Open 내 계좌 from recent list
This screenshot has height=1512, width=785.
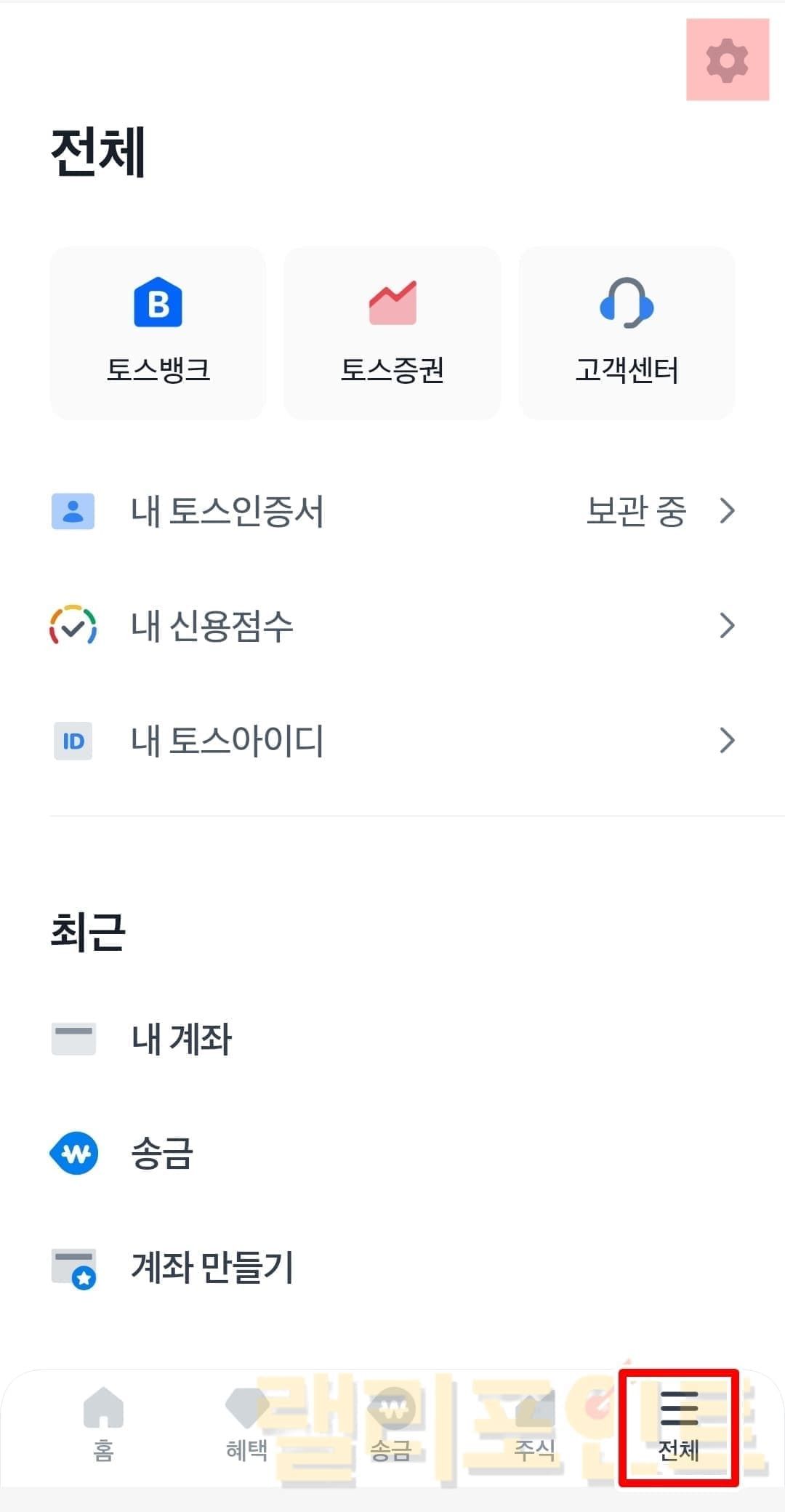182,1039
